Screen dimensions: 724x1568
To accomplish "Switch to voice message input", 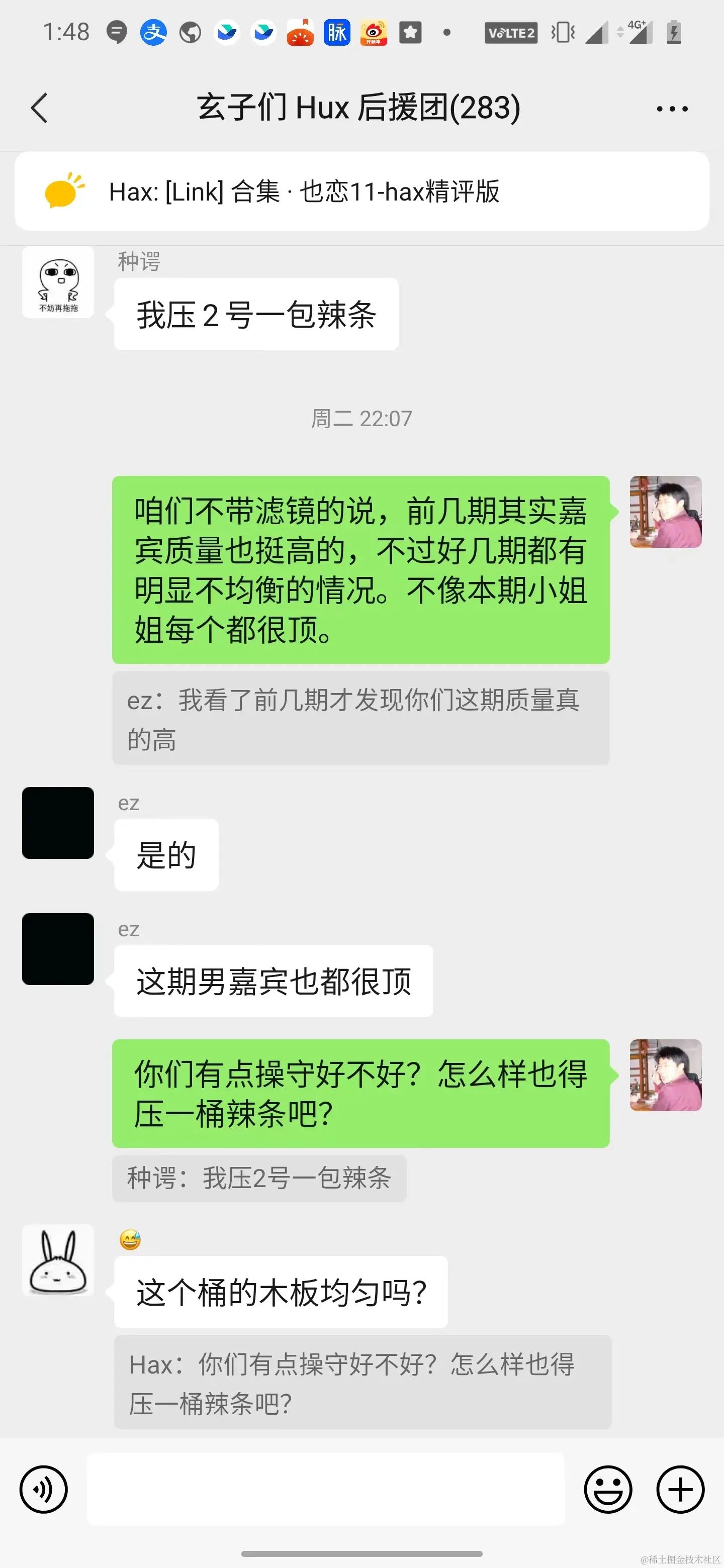I will tap(44, 1490).
